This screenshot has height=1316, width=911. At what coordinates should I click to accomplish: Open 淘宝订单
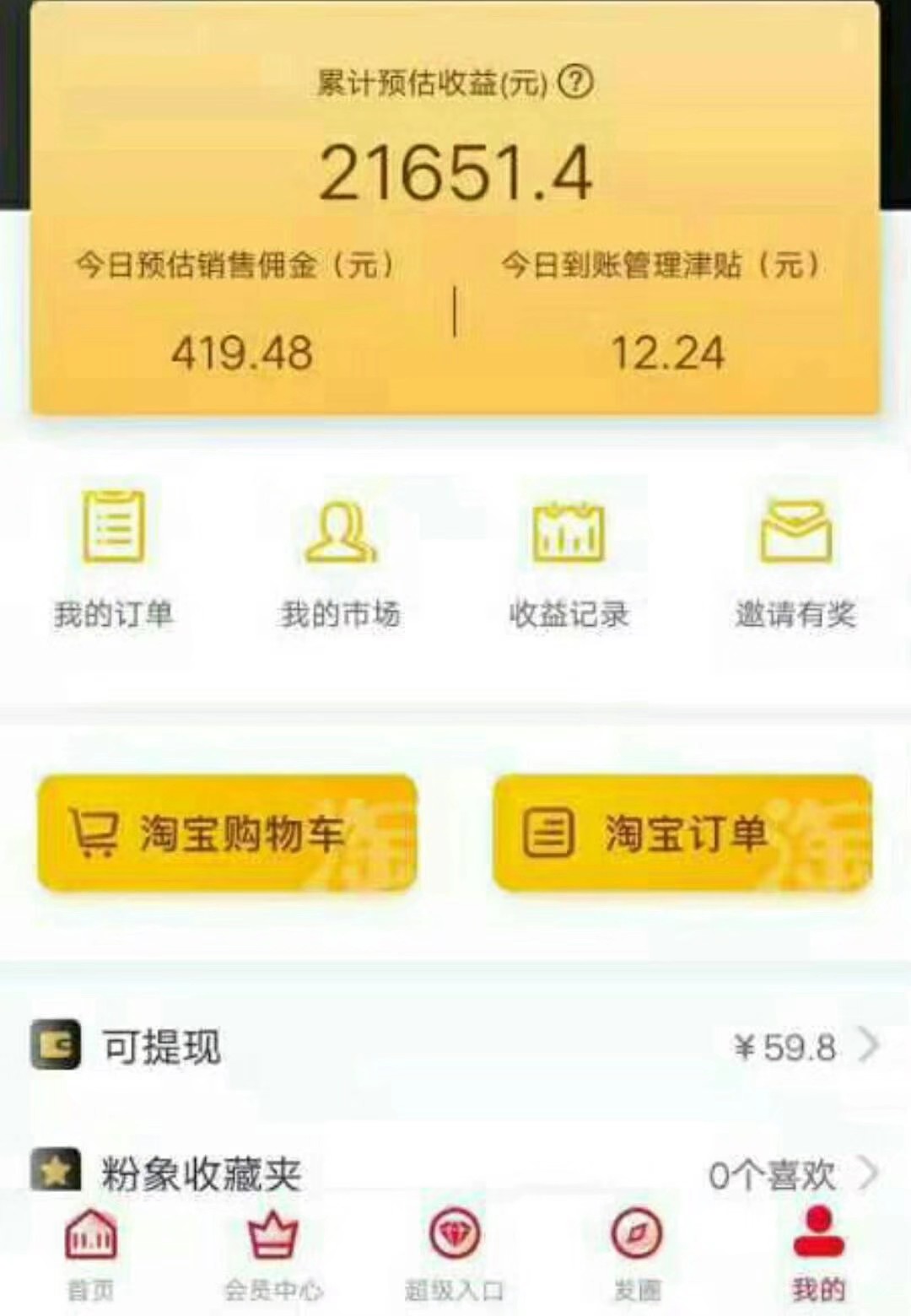click(x=682, y=833)
